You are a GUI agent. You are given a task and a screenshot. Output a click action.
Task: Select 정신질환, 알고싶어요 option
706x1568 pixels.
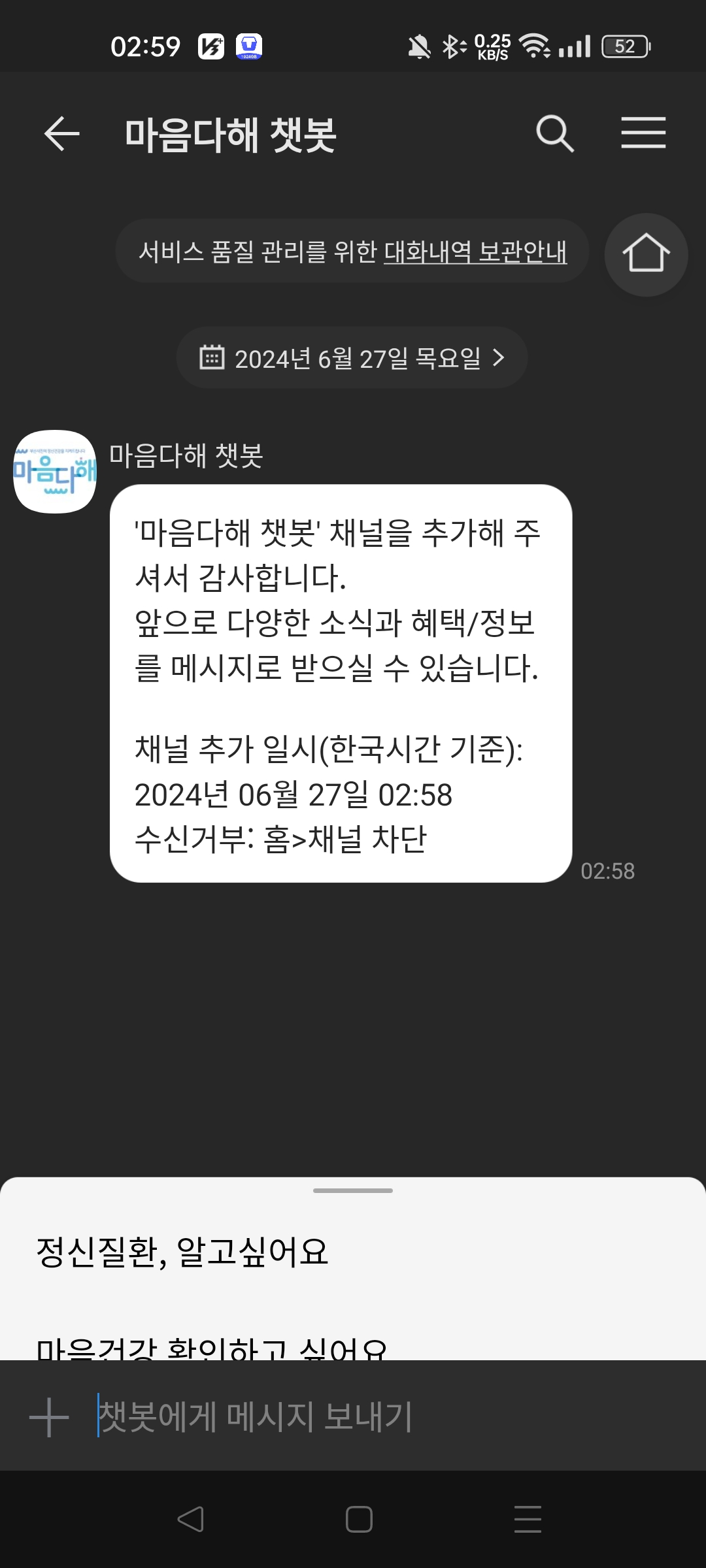[x=183, y=1252]
